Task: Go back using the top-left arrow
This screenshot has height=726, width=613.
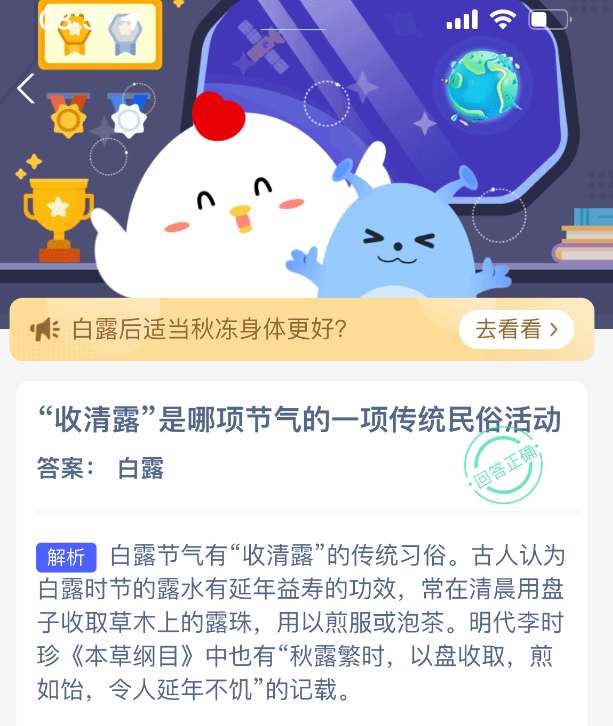Action: [26, 88]
